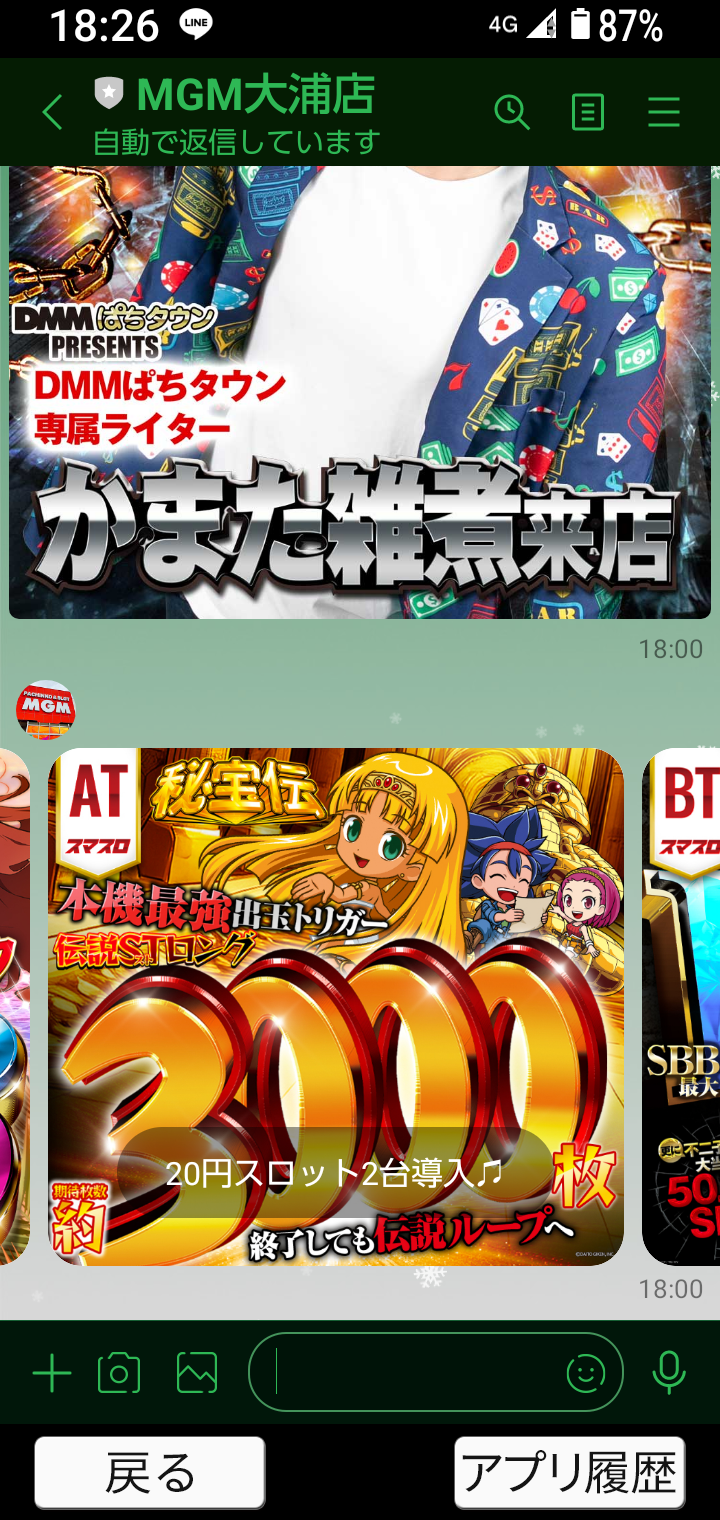Screen dimensions: 720x1520
Task: Search within this chat
Action: (x=512, y=113)
